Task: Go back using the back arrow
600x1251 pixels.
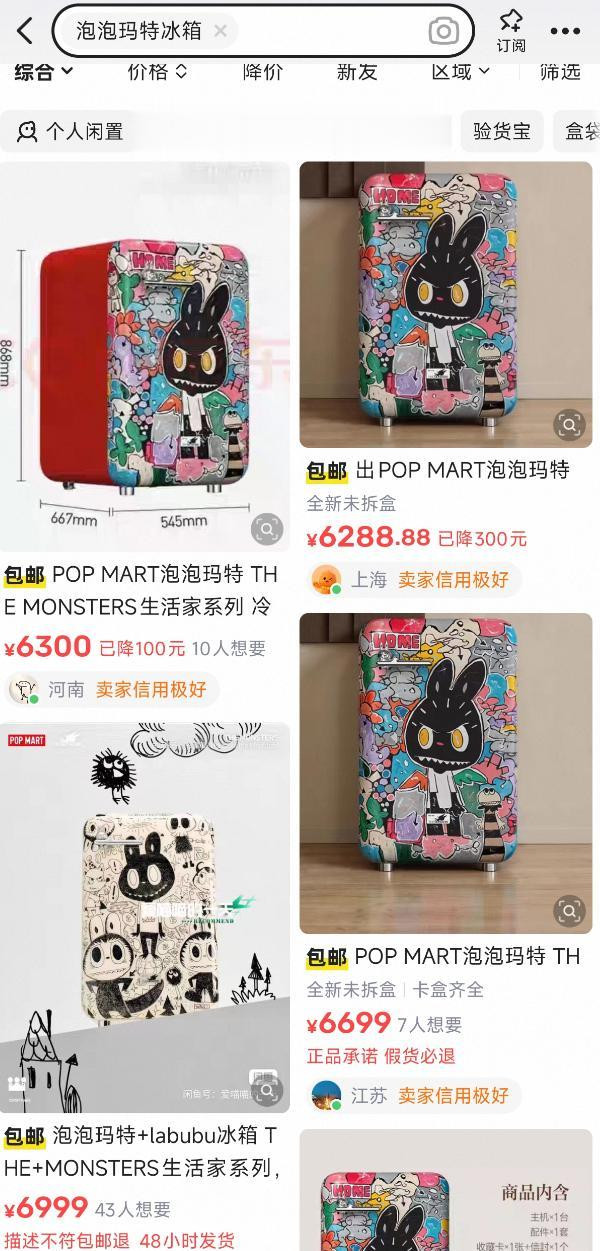Action: click(25, 31)
